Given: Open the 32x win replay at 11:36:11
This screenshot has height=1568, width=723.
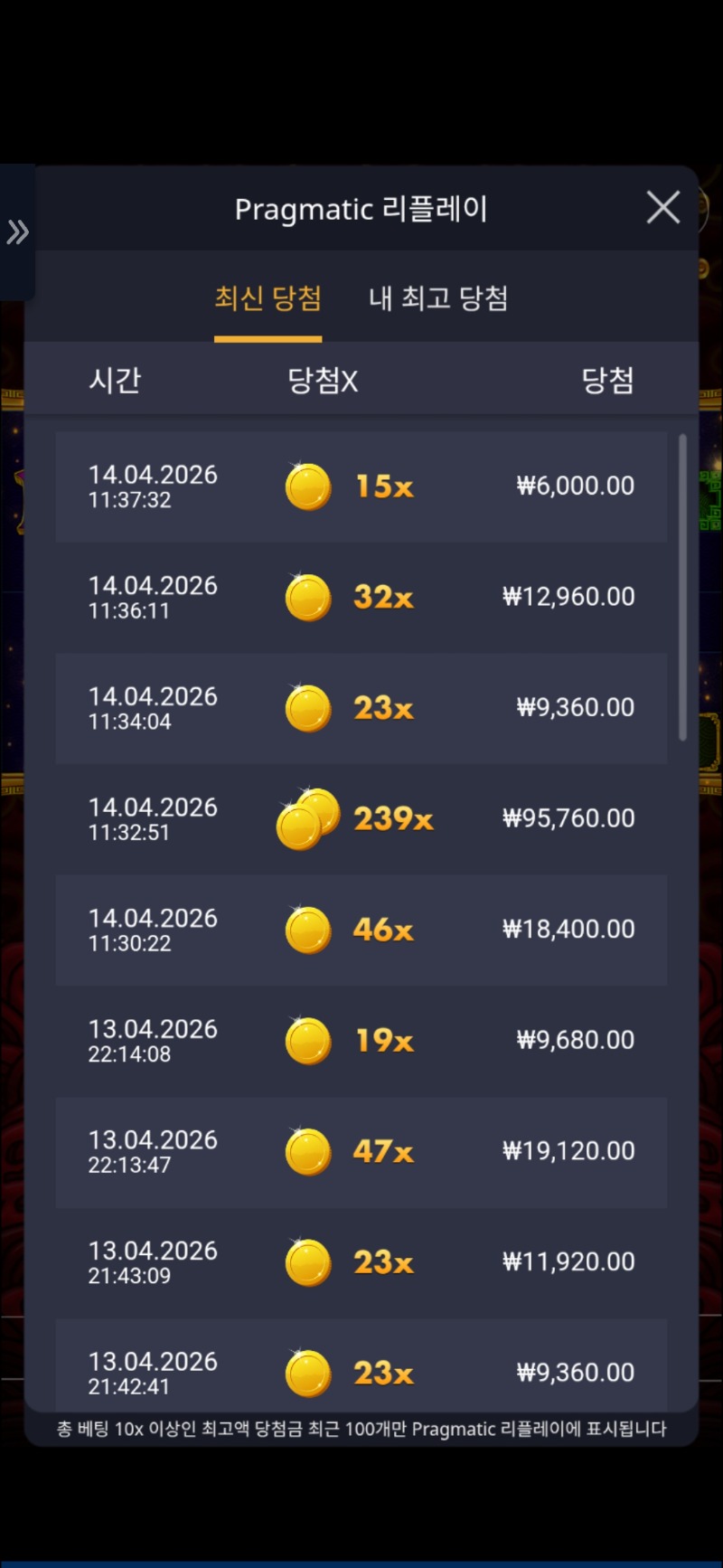Looking at the screenshot, I should click(361, 597).
